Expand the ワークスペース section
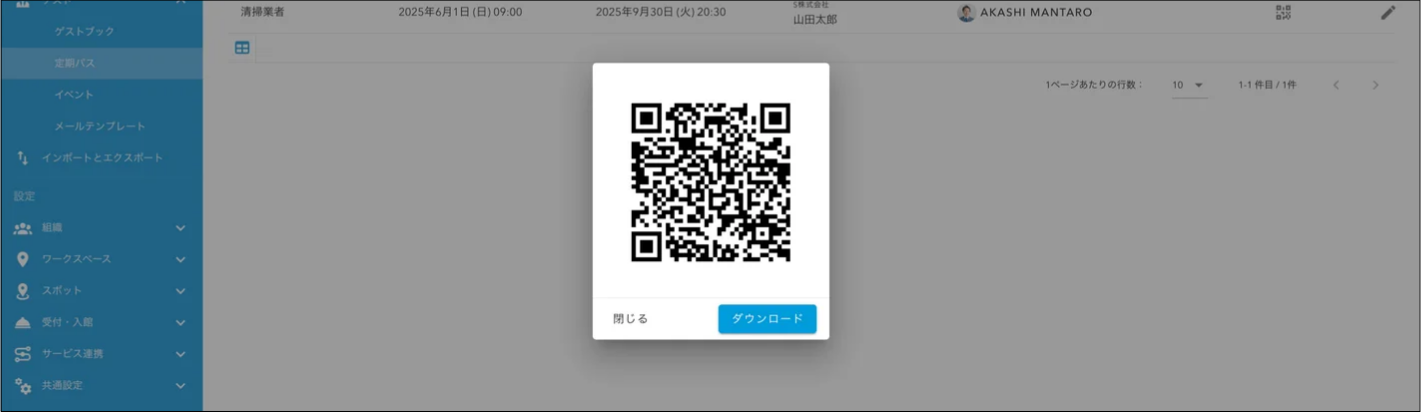This screenshot has width=1421, height=412. 100,259
